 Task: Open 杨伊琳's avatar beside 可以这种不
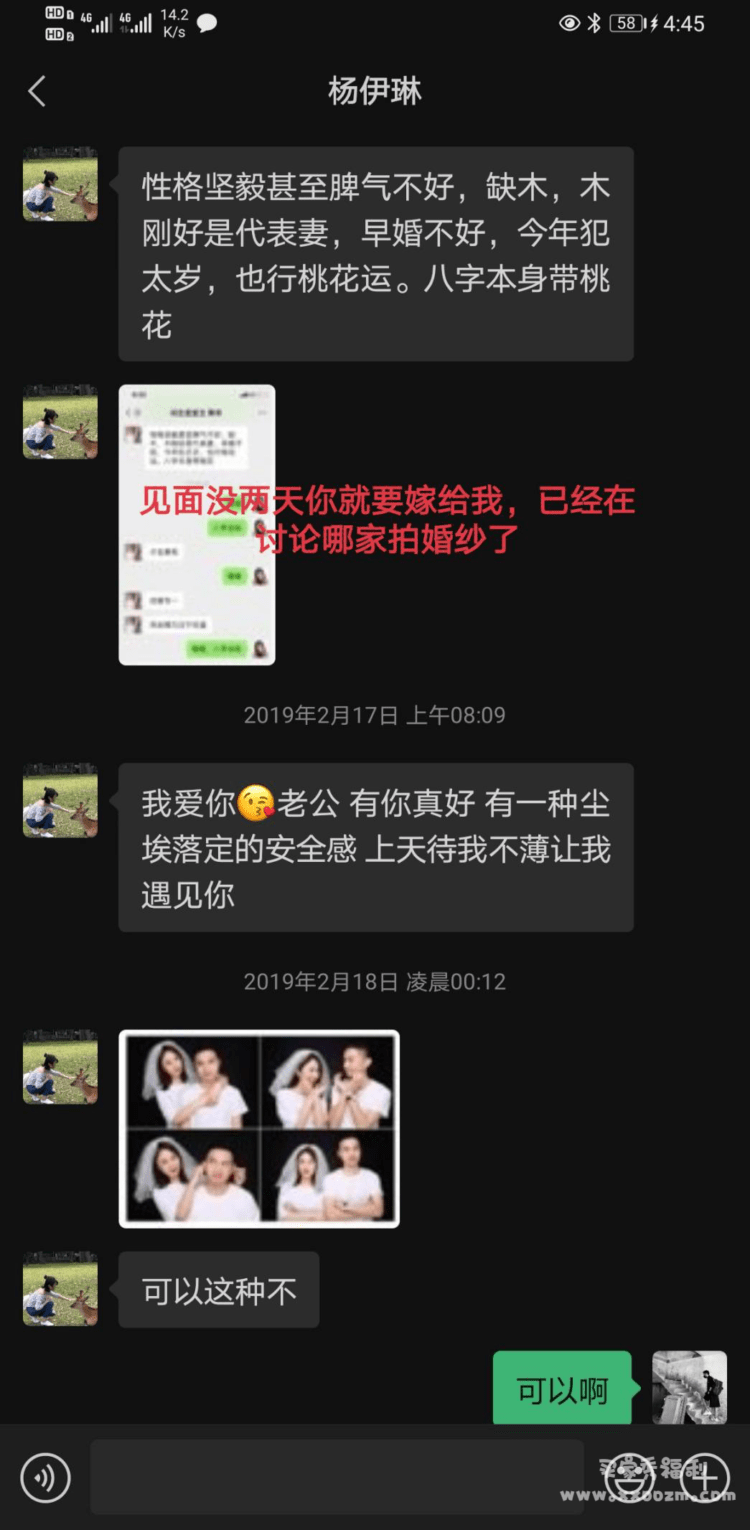click(x=60, y=1289)
